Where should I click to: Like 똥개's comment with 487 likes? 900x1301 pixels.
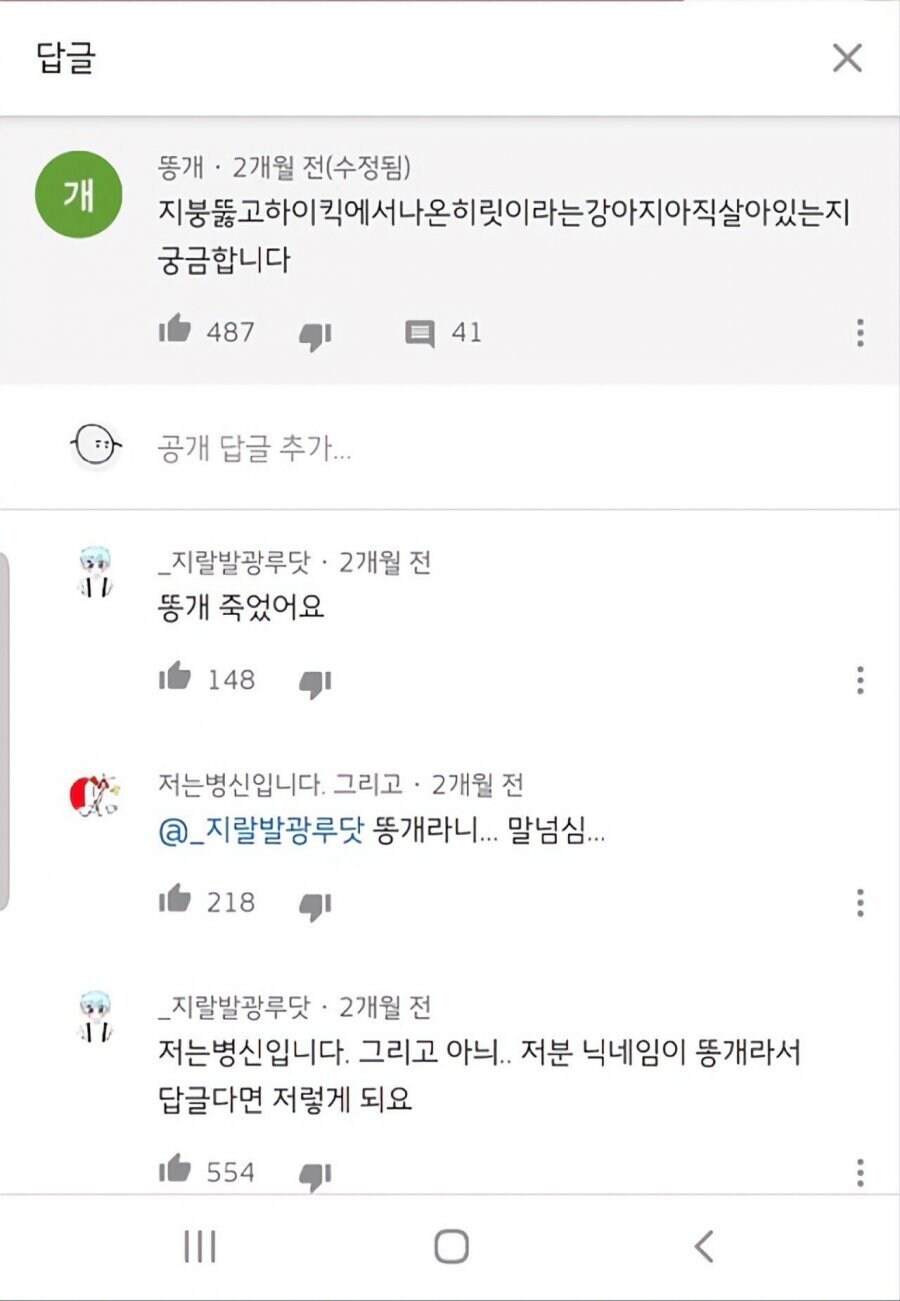[175, 329]
